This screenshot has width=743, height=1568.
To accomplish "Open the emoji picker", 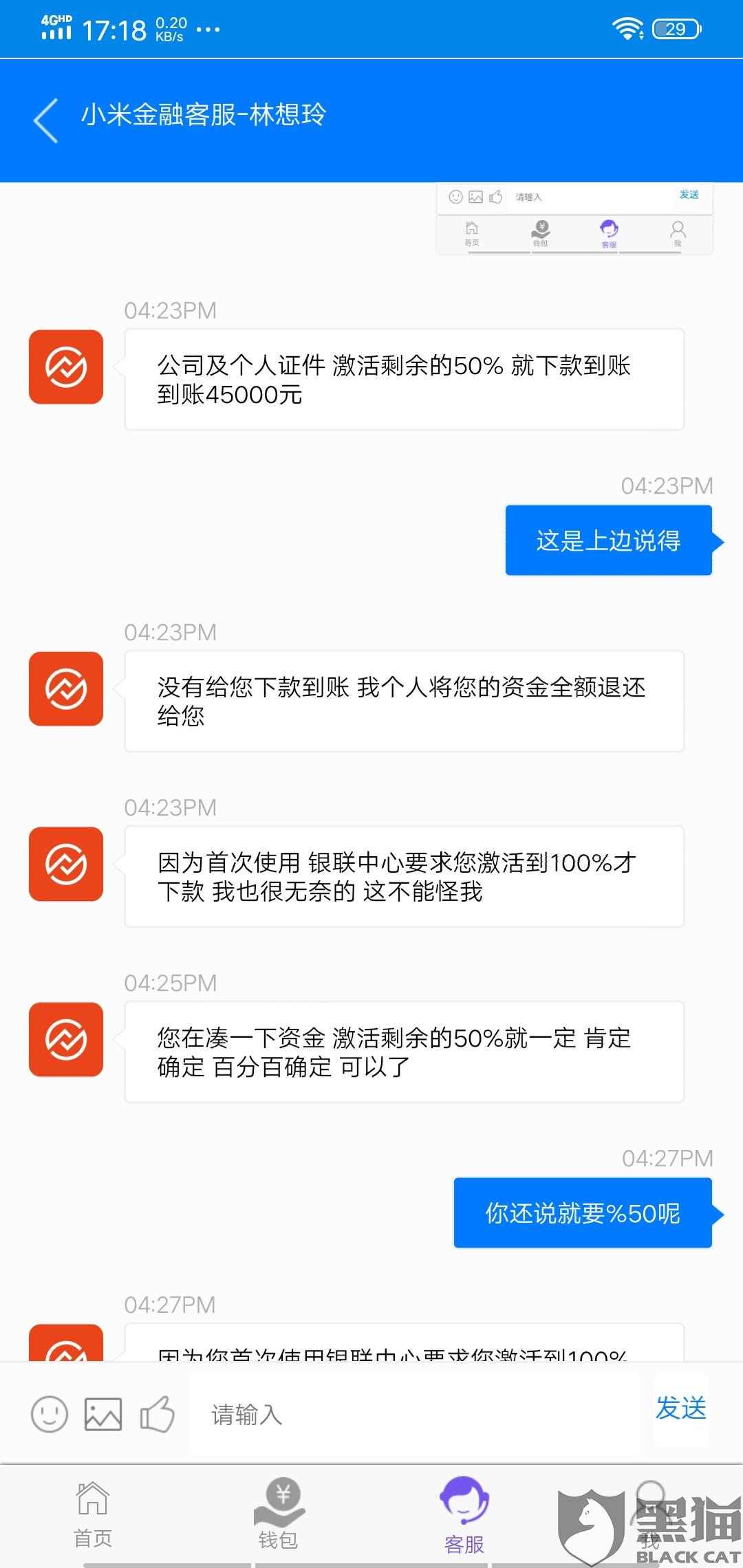I will (50, 1414).
